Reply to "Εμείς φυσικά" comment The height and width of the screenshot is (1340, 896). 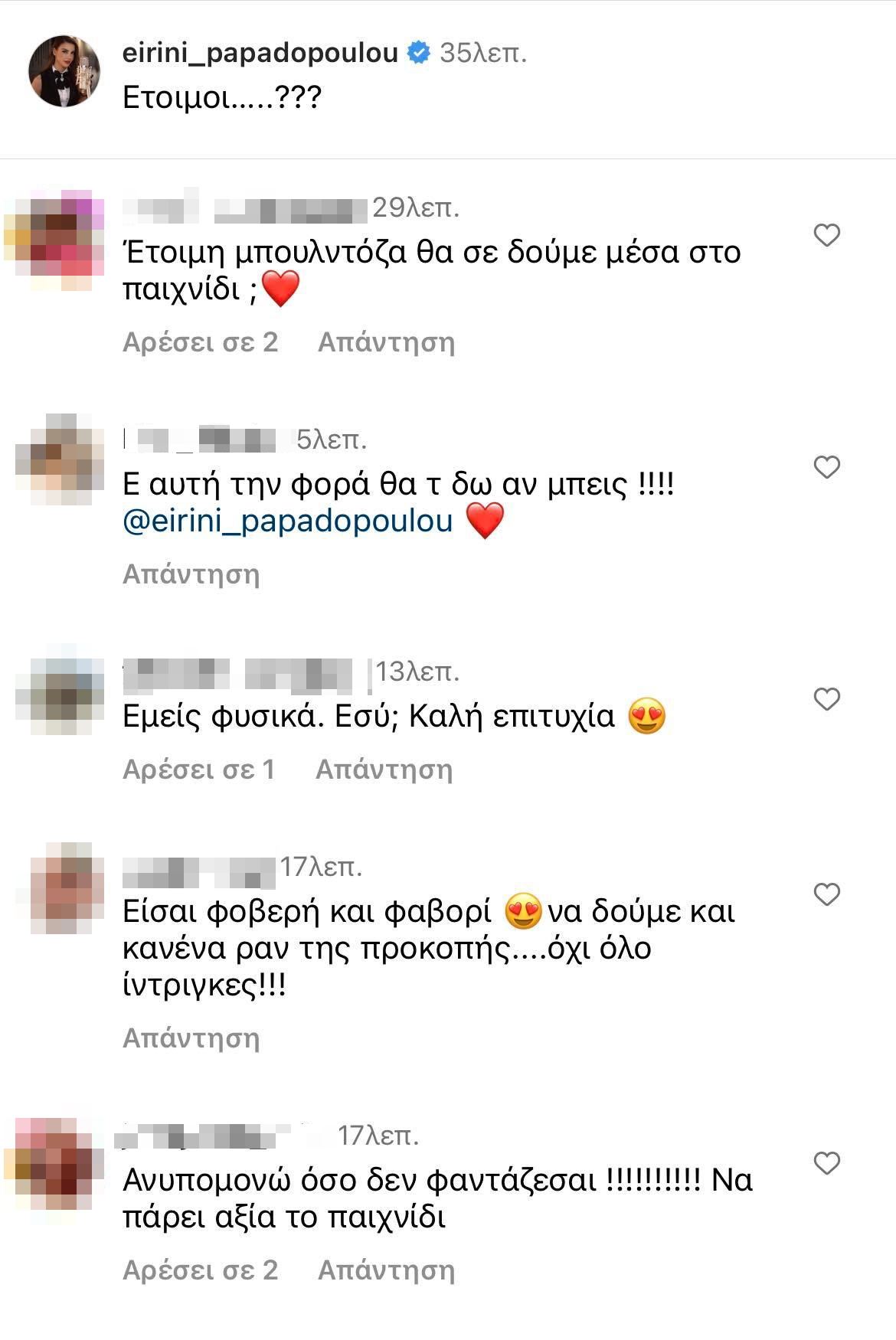click(x=384, y=770)
